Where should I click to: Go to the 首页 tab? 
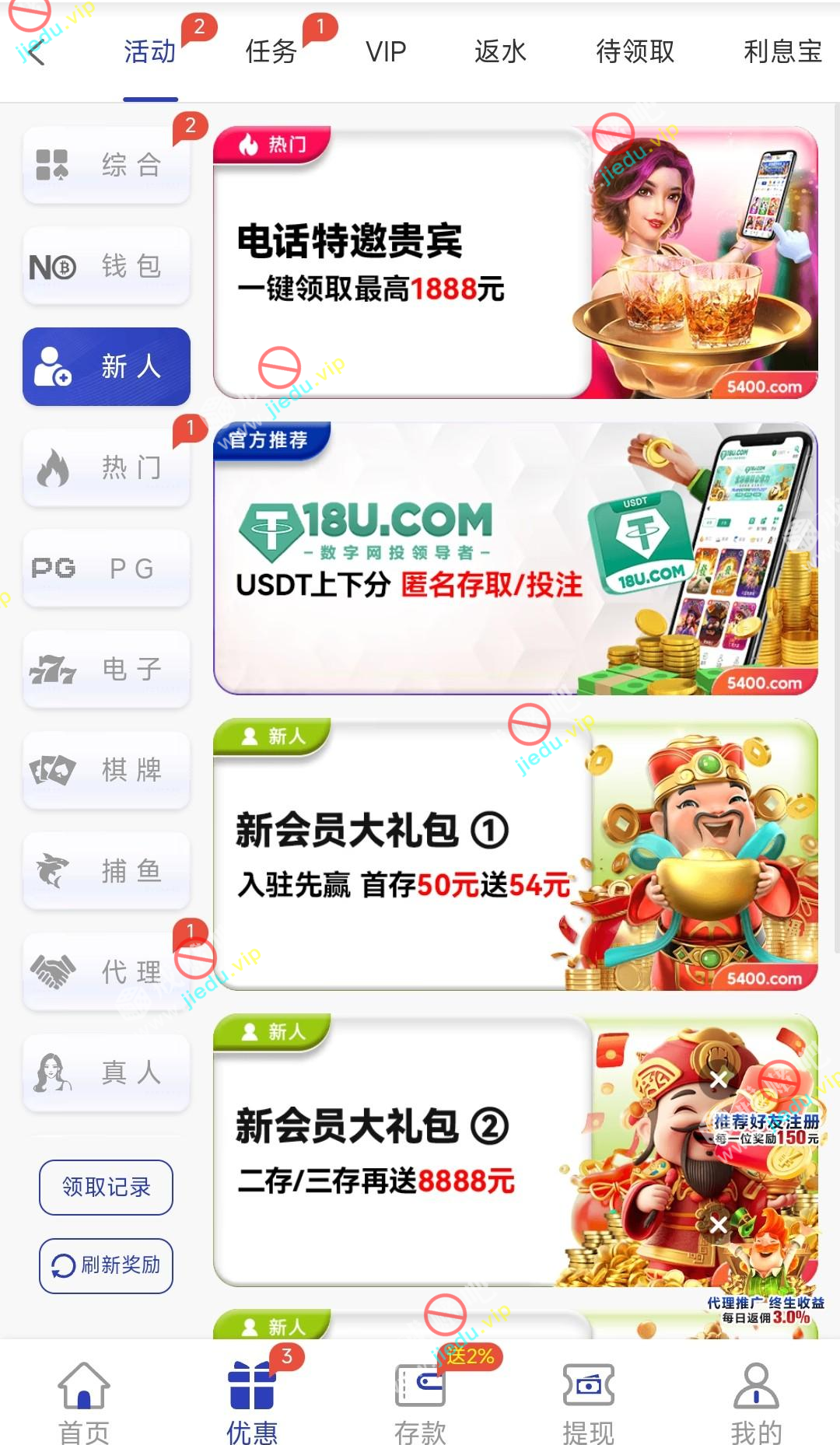[84, 1404]
